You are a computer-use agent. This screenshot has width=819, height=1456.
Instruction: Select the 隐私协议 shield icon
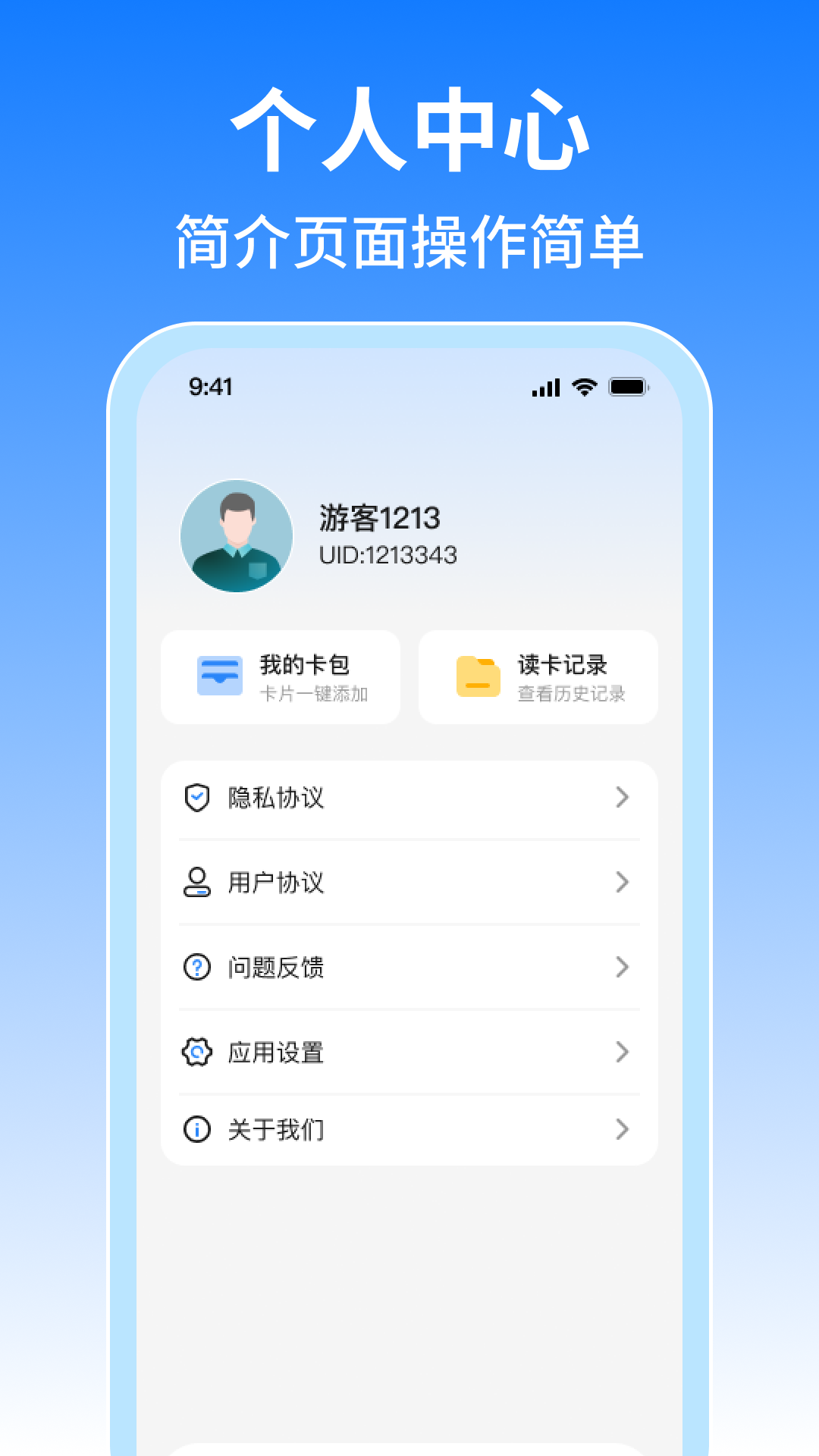(196, 797)
